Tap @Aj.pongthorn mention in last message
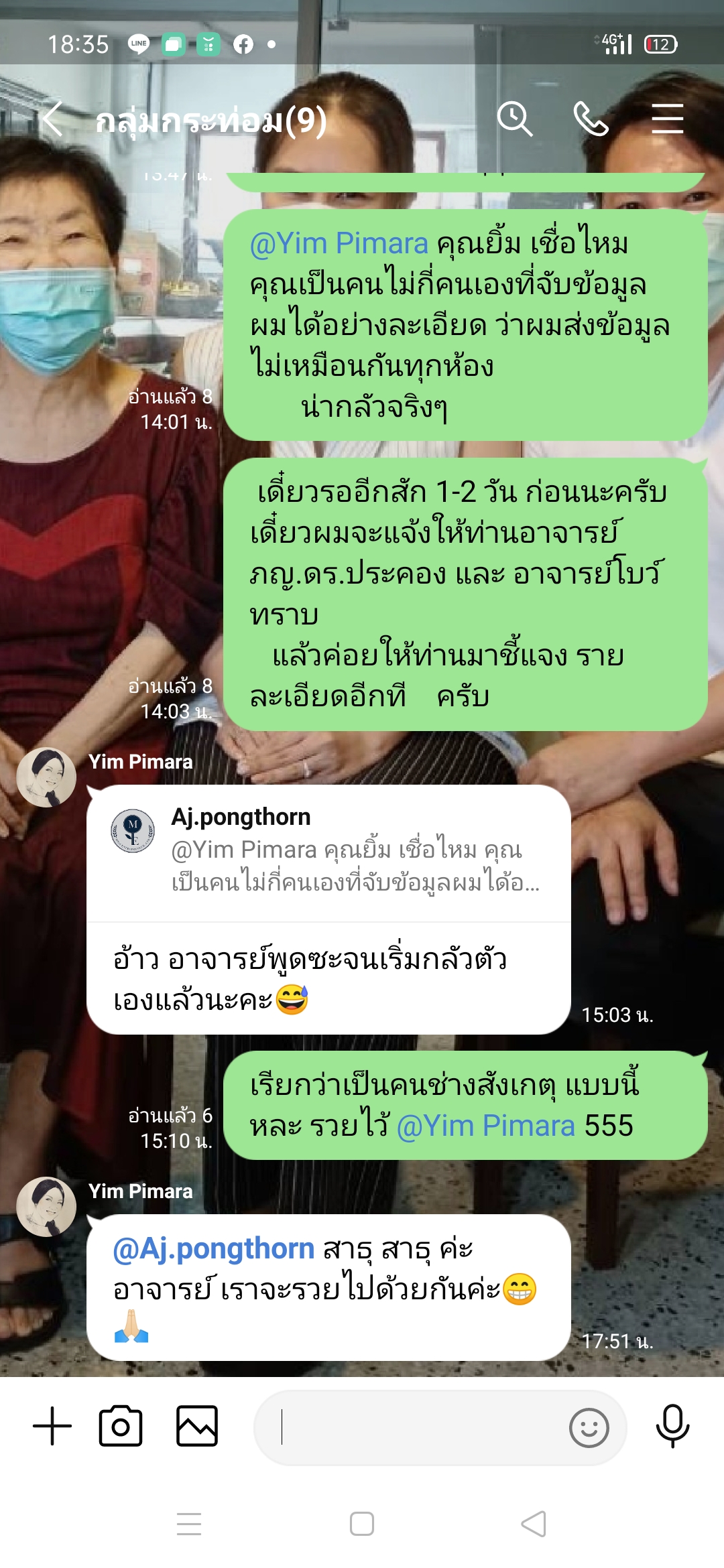The height and width of the screenshot is (1568, 724). coord(214,1249)
